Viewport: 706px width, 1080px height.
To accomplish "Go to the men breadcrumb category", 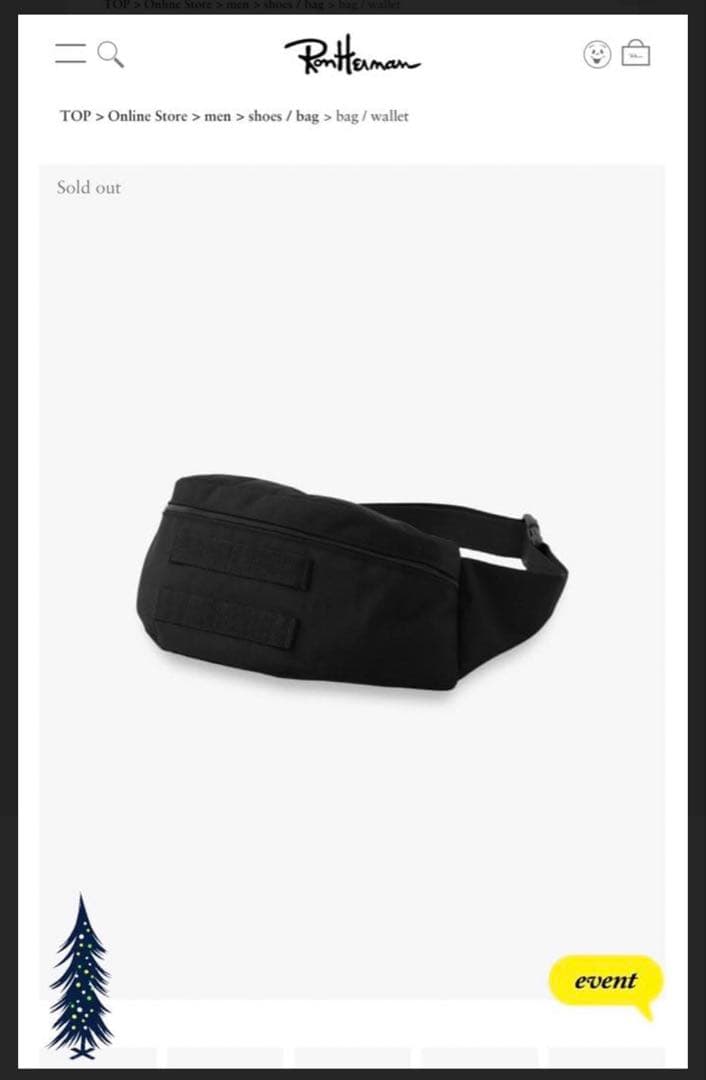I will point(217,116).
